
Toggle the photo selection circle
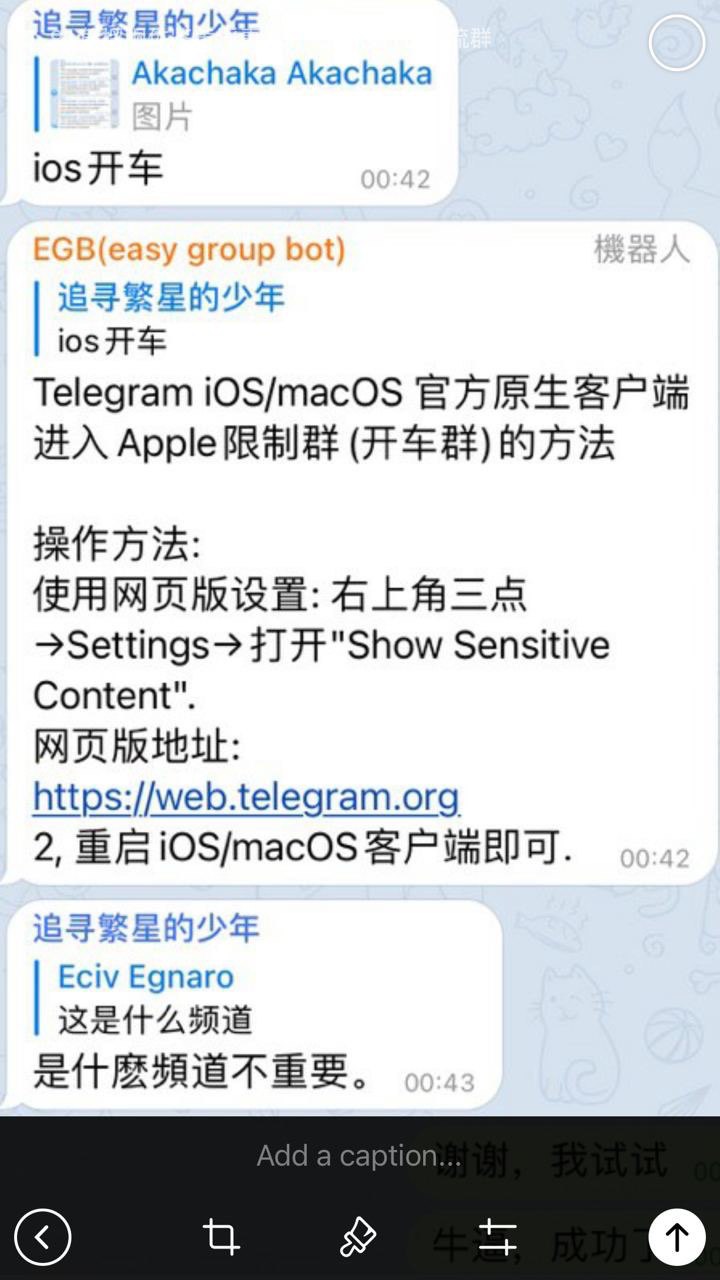(x=677, y=43)
